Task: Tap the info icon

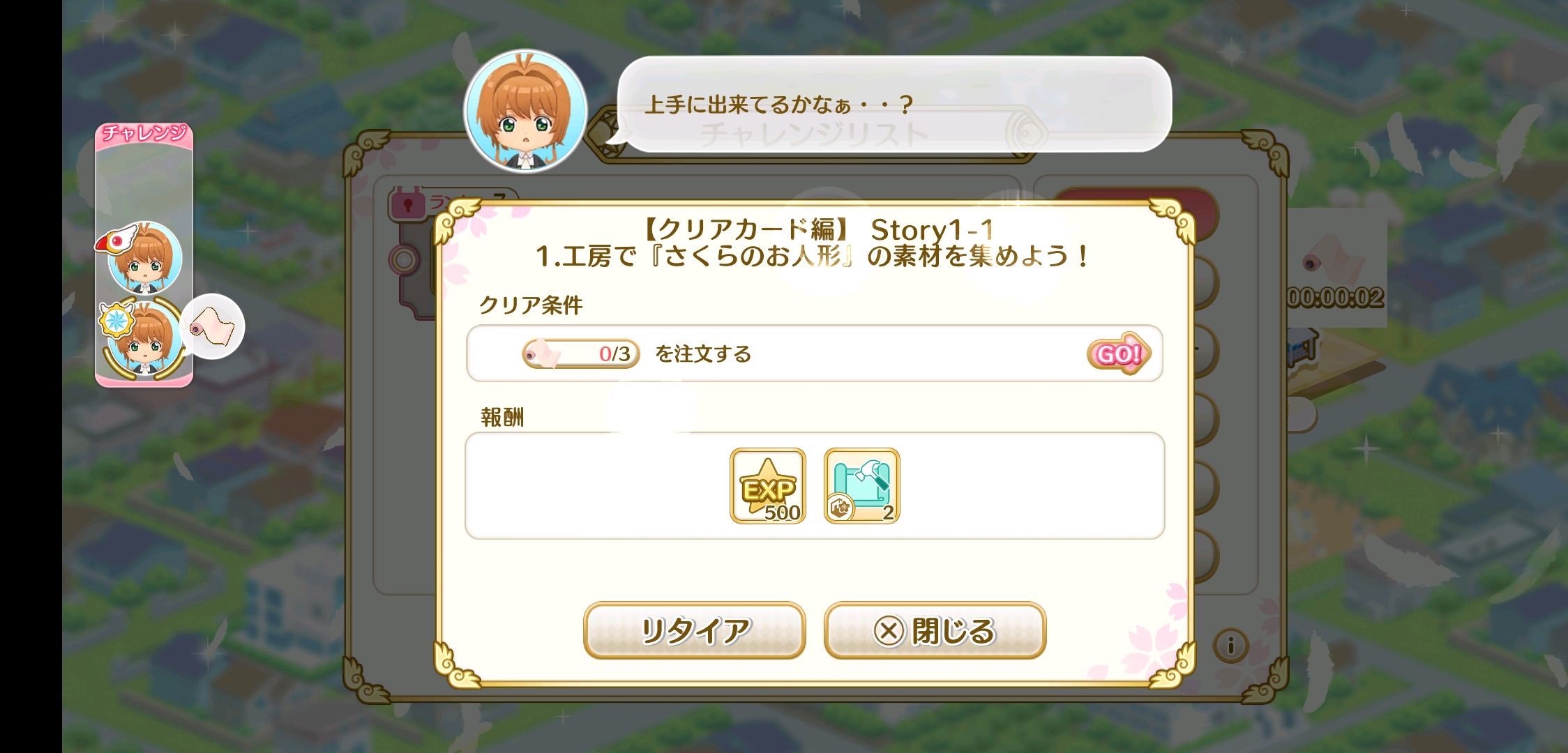Action: (x=1230, y=646)
